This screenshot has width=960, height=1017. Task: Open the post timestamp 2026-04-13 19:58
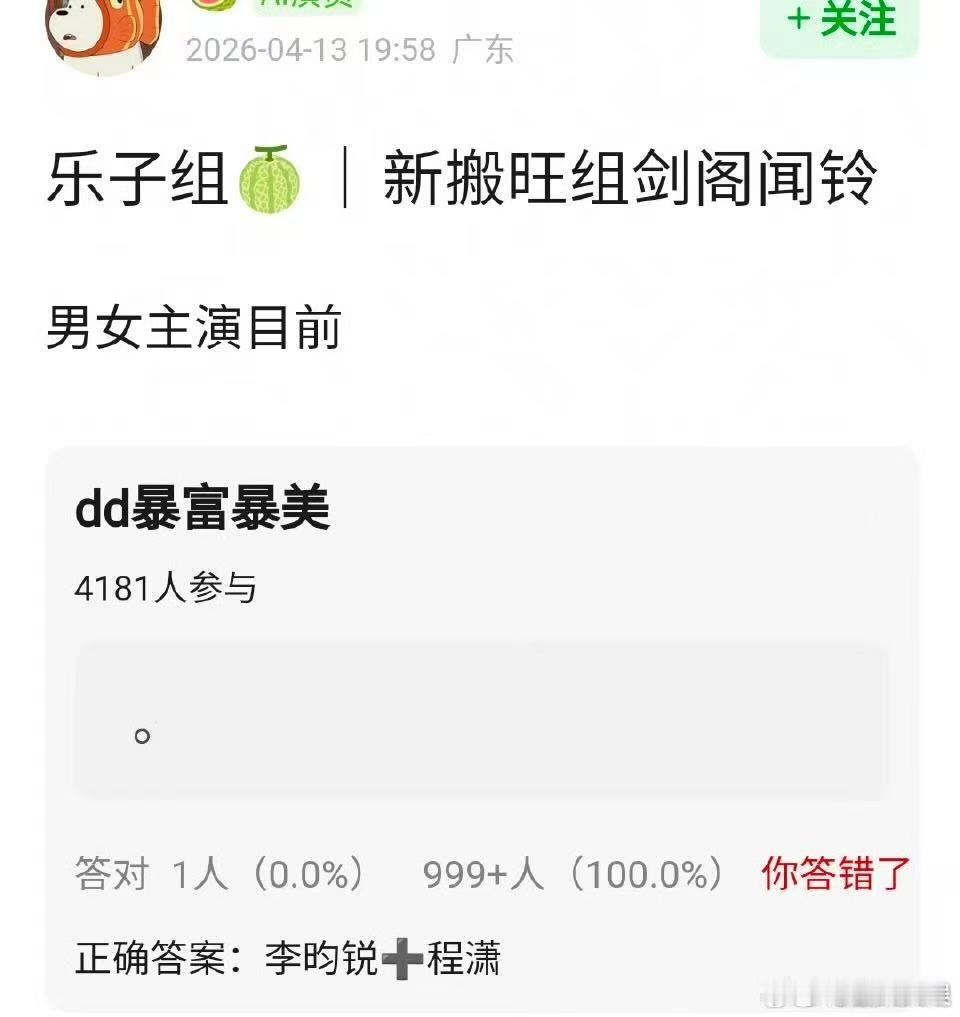pyautogui.click(x=310, y=46)
